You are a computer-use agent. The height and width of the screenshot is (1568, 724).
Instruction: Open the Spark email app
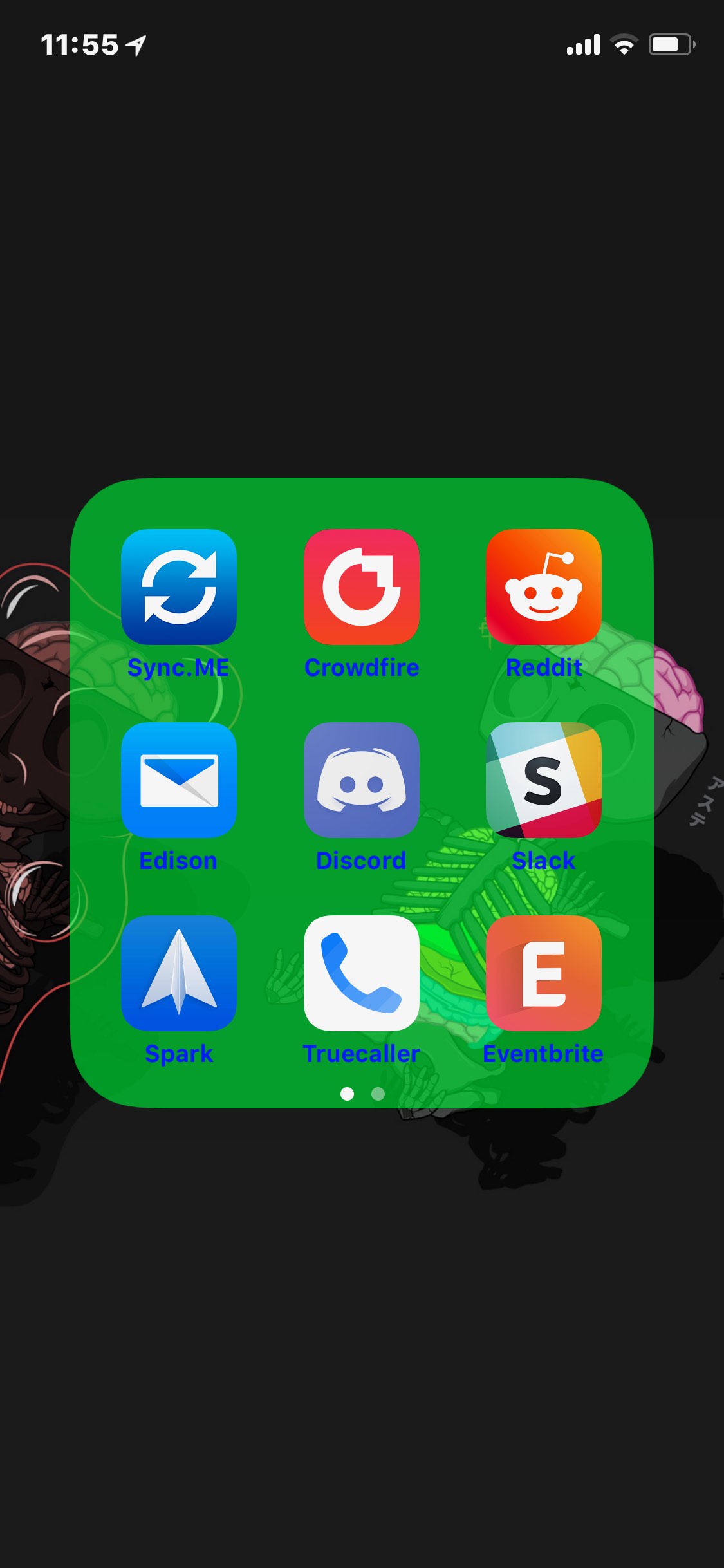click(x=179, y=973)
